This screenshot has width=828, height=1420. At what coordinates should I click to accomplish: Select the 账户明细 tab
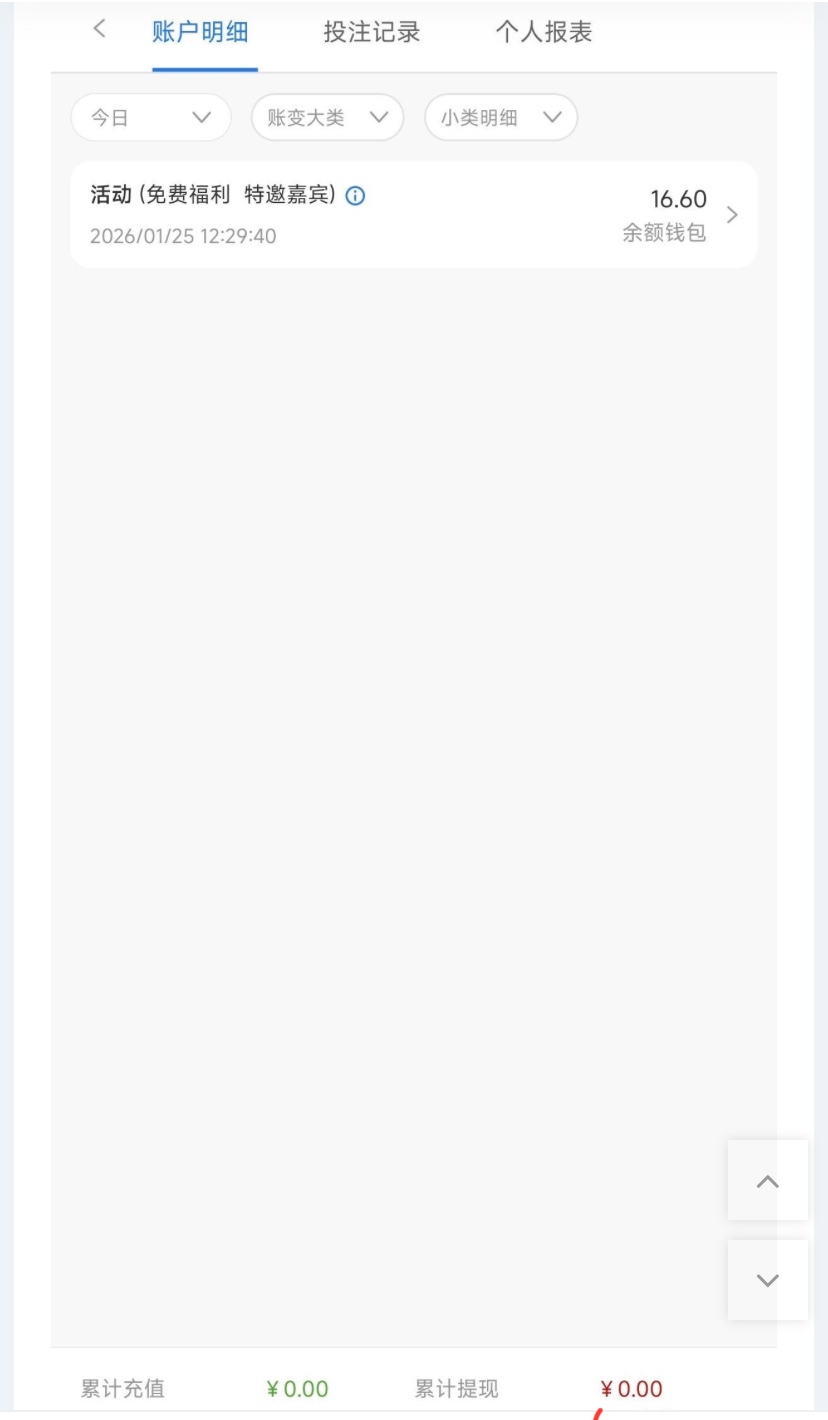pyautogui.click(x=205, y=32)
